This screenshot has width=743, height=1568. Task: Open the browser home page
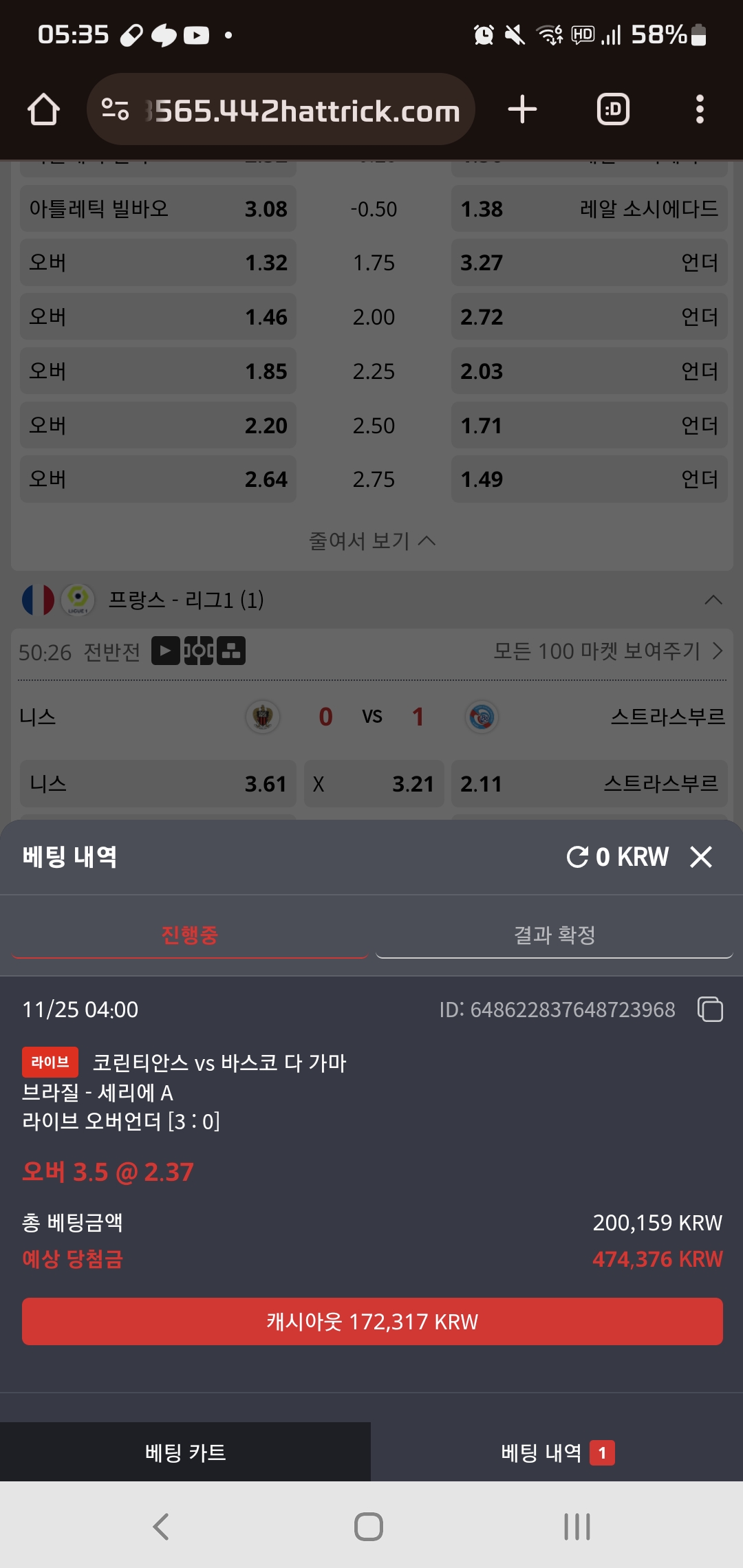click(43, 110)
